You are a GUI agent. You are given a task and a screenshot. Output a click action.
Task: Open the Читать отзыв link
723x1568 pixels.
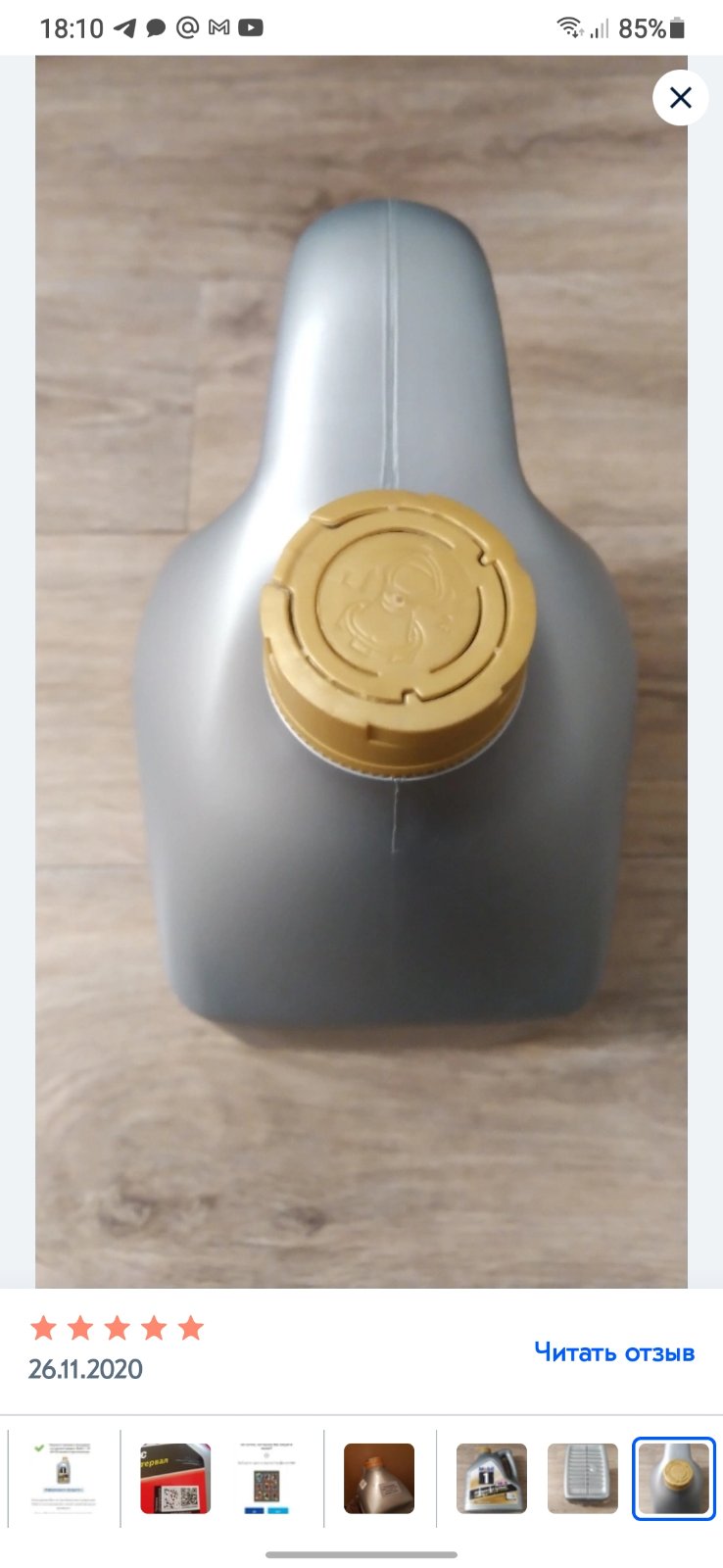click(614, 1352)
